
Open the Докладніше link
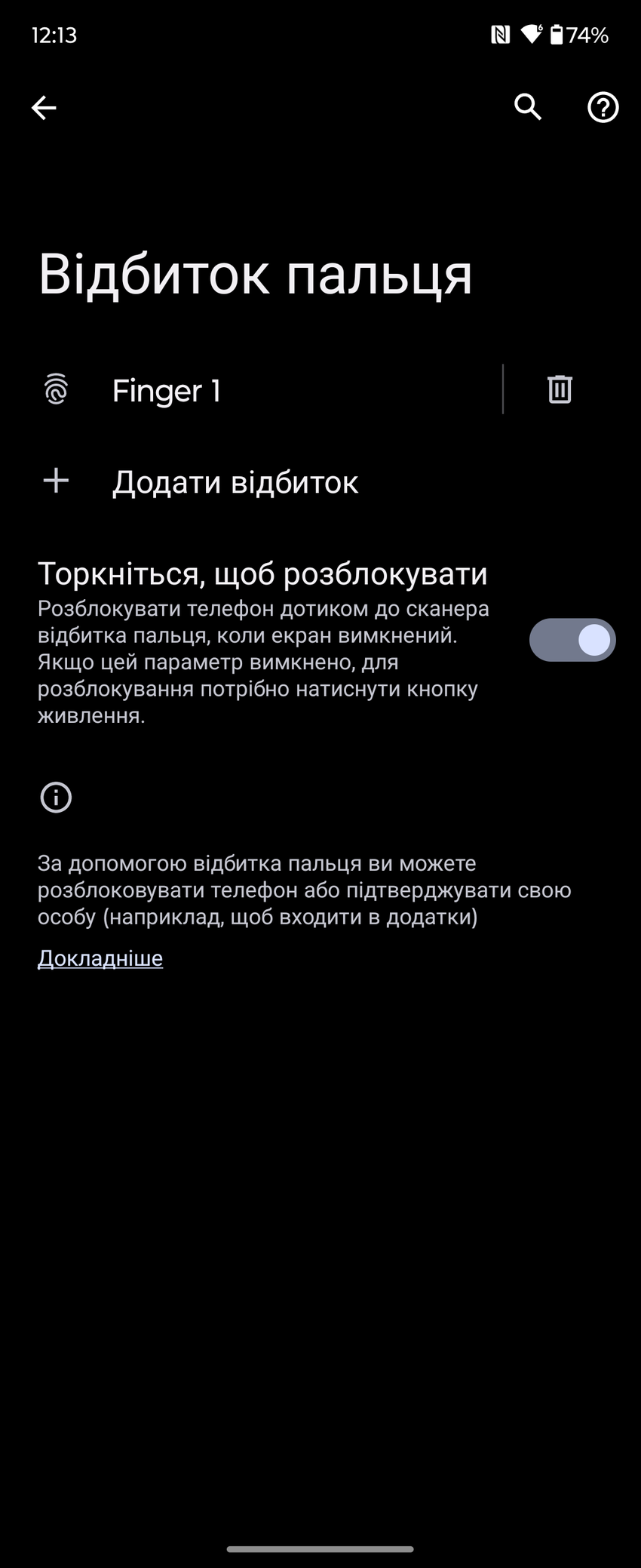[x=100, y=958]
